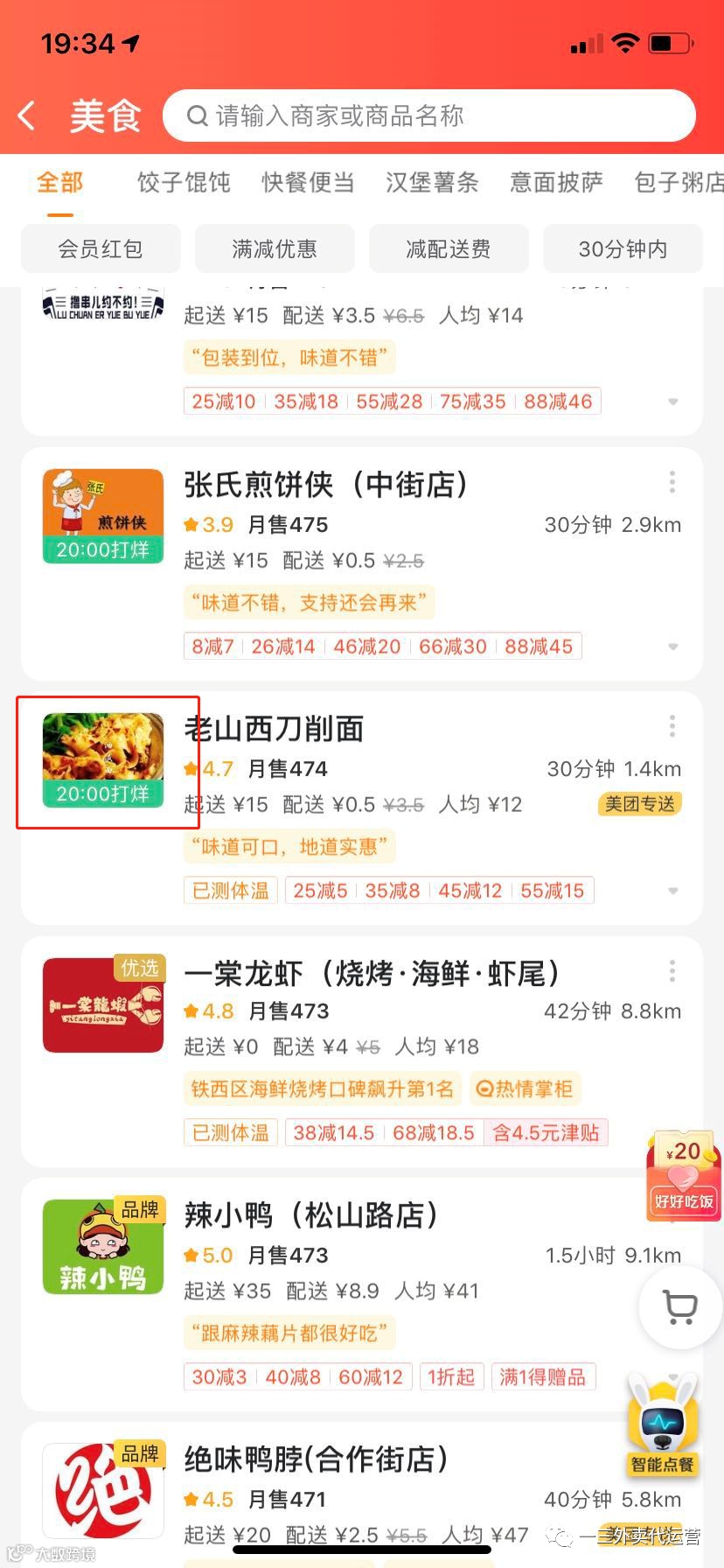Go back using the top-left arrow

[27, 115]
